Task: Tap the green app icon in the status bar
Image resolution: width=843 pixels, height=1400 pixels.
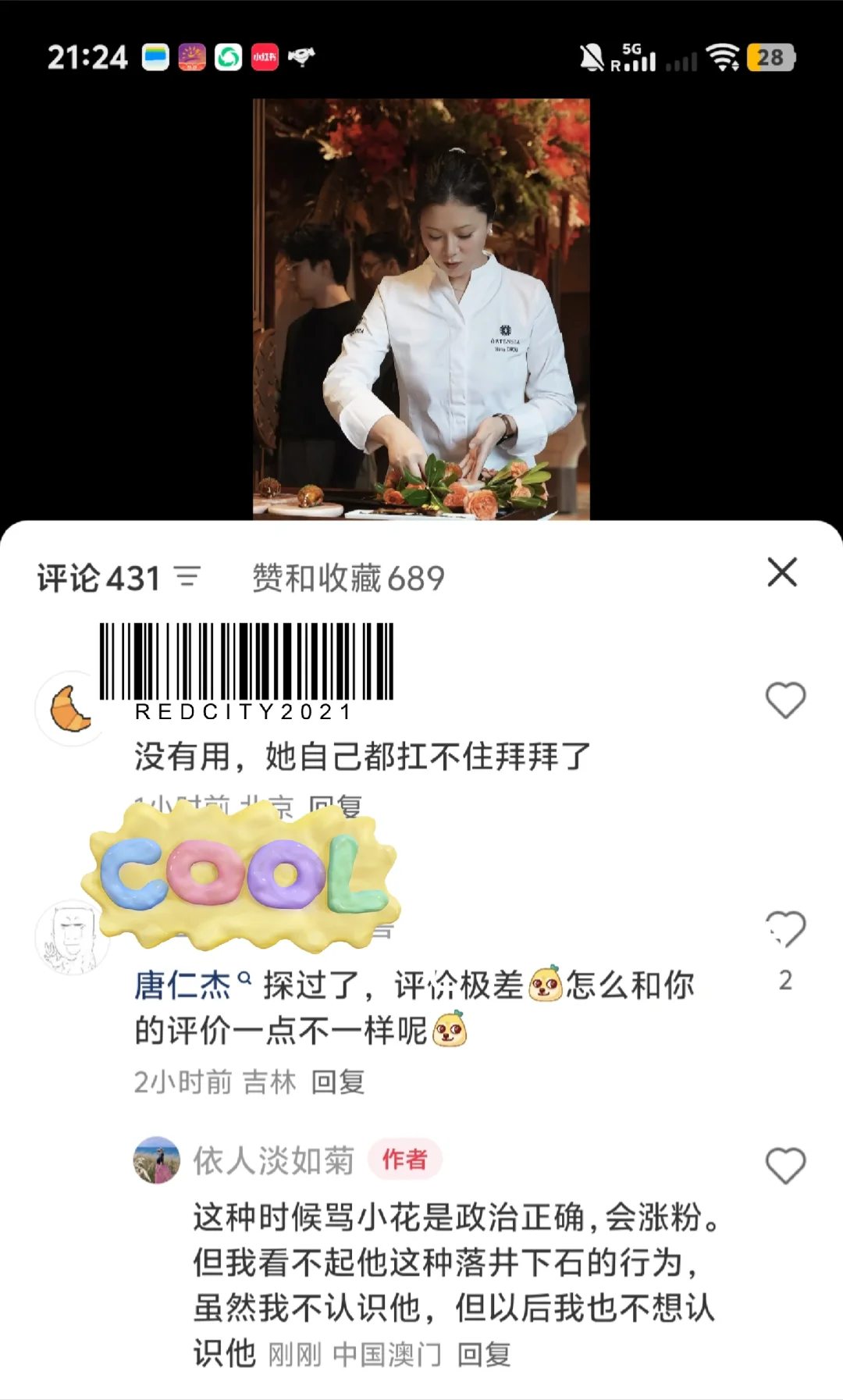Action: click(229, 56)
